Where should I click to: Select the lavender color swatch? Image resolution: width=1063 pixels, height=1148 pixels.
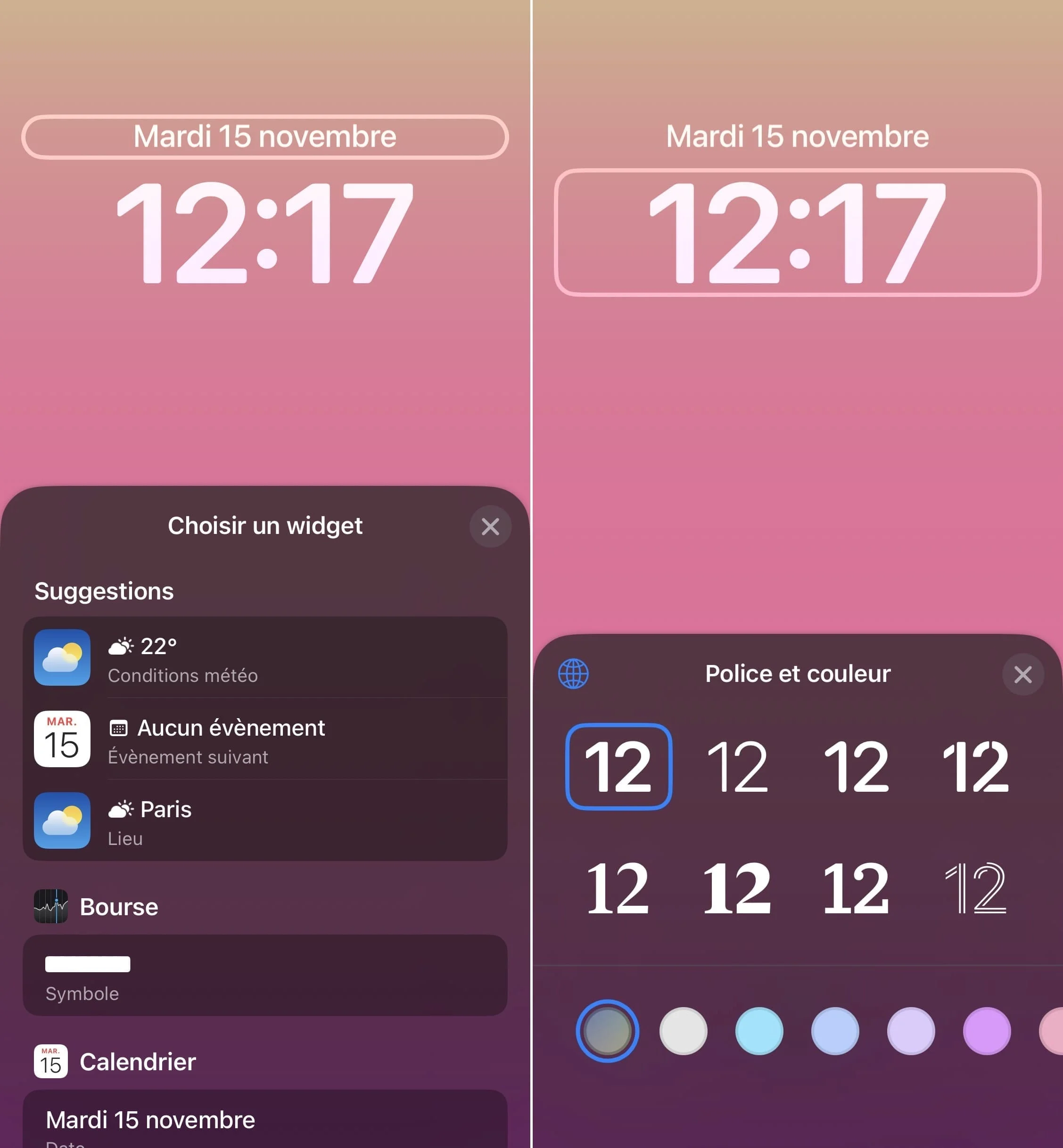pos(911,1031)
